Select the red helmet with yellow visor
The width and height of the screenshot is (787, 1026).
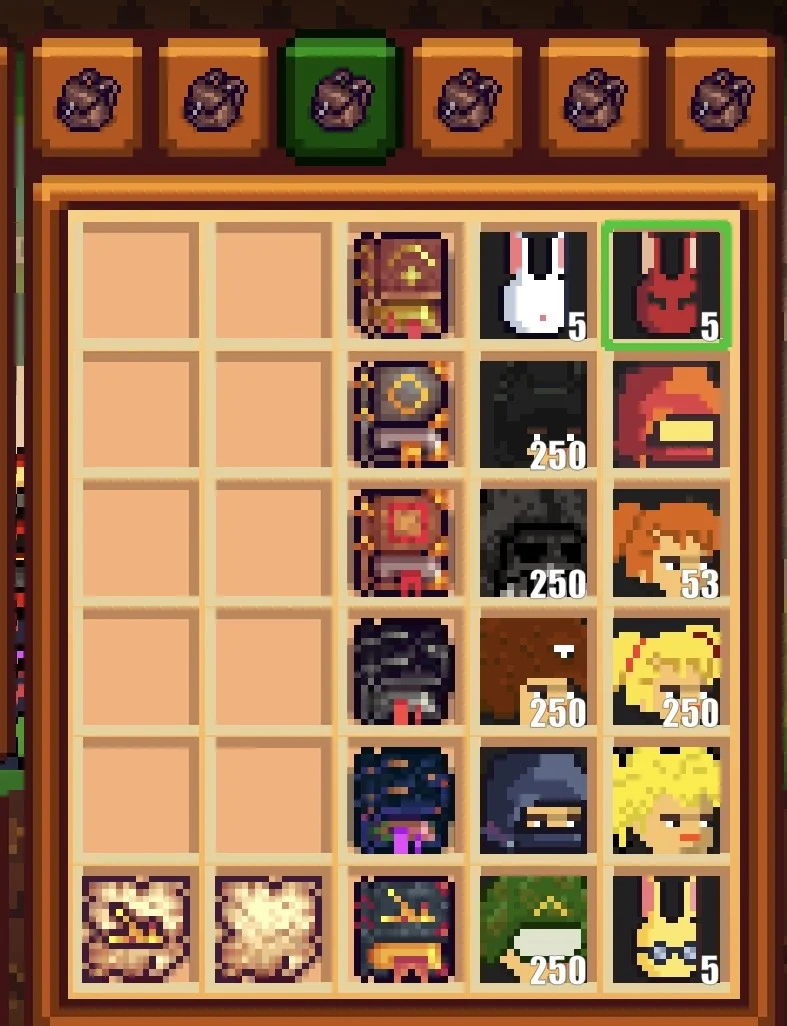[x=666, y=414]
